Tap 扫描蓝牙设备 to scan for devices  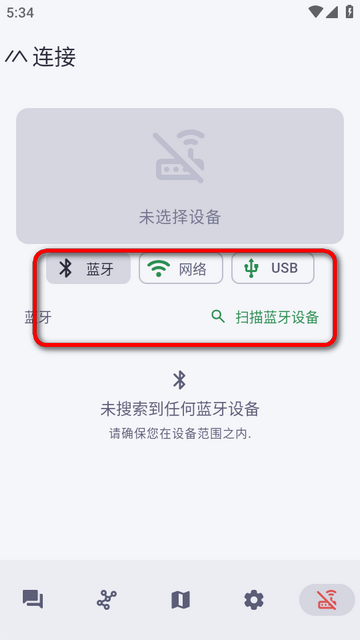tap(265, 317)
